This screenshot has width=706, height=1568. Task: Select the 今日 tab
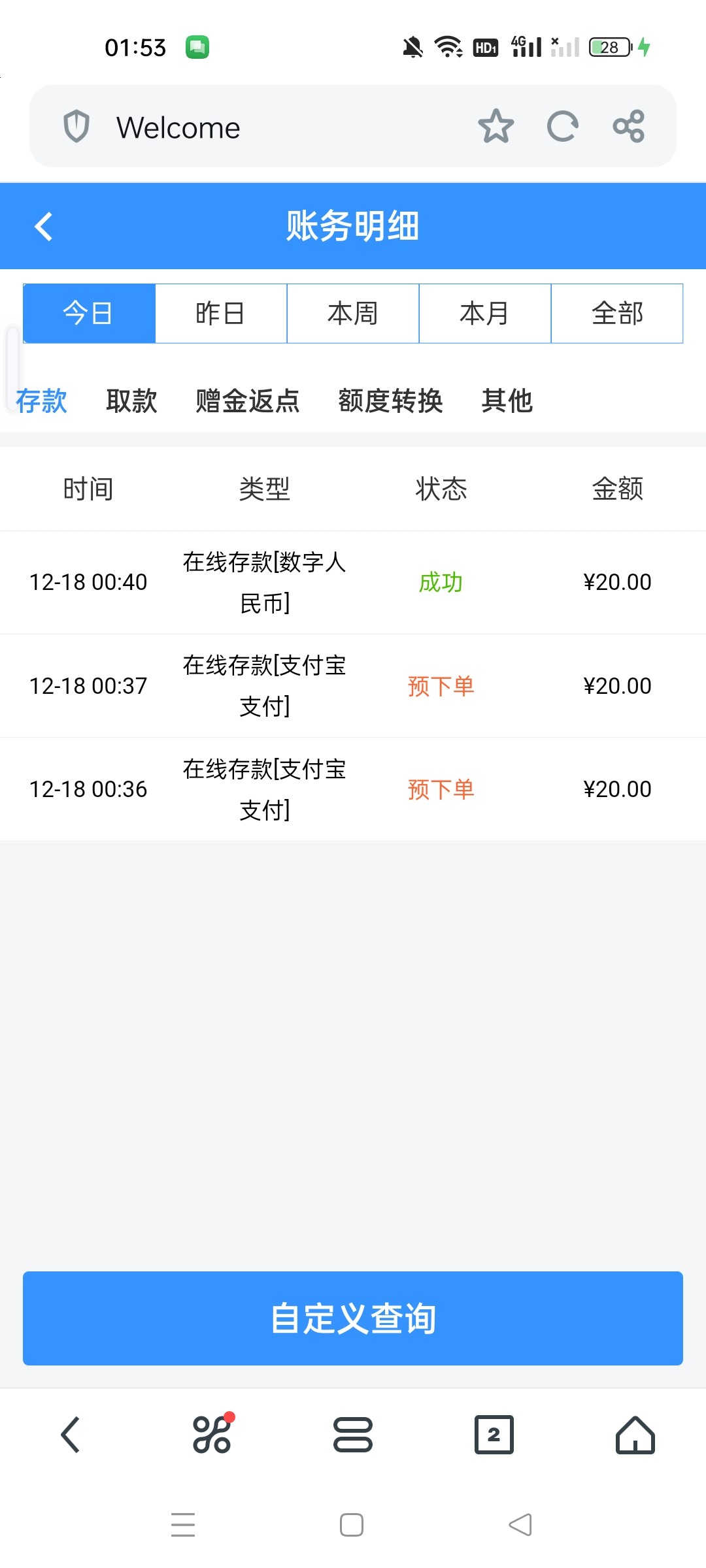click(89, 314)
